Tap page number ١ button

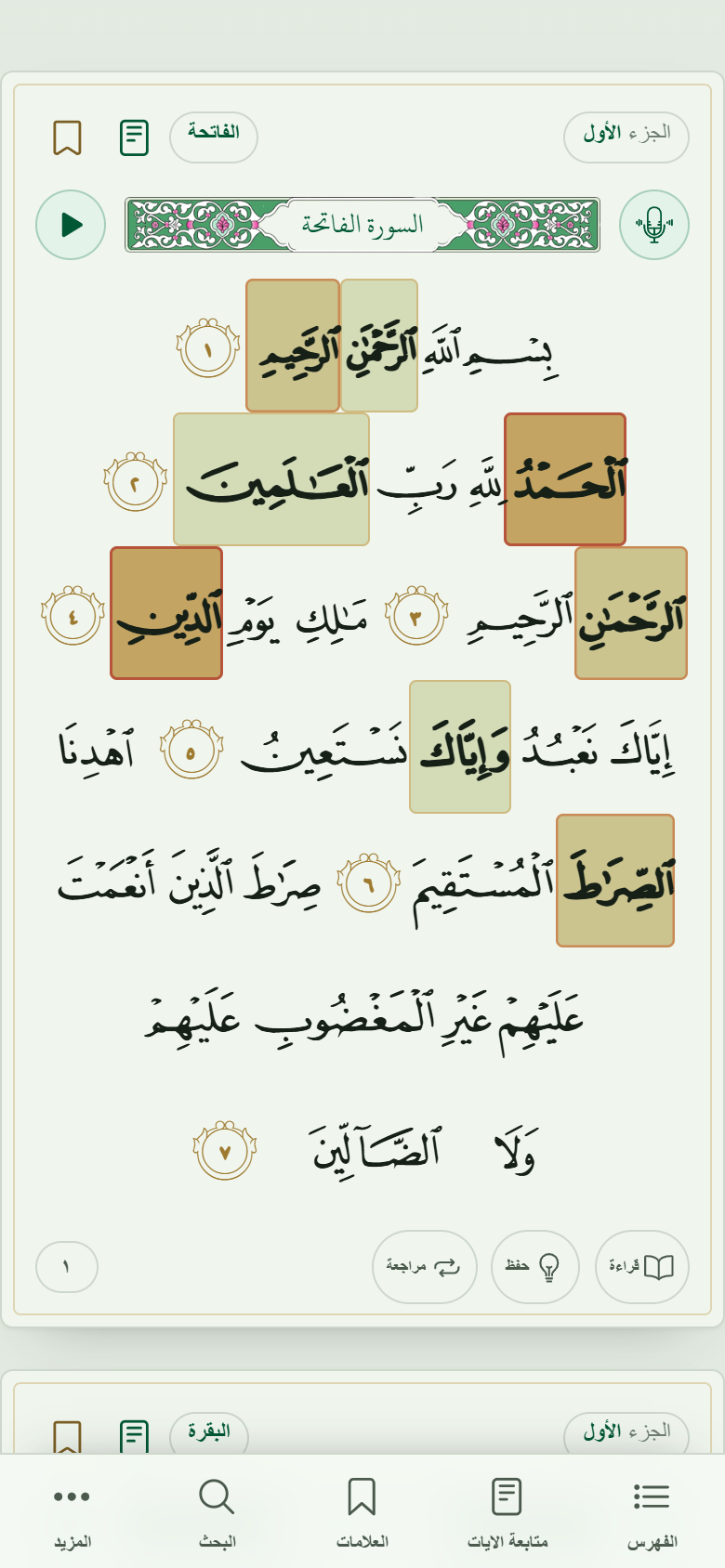[67, 1267]
